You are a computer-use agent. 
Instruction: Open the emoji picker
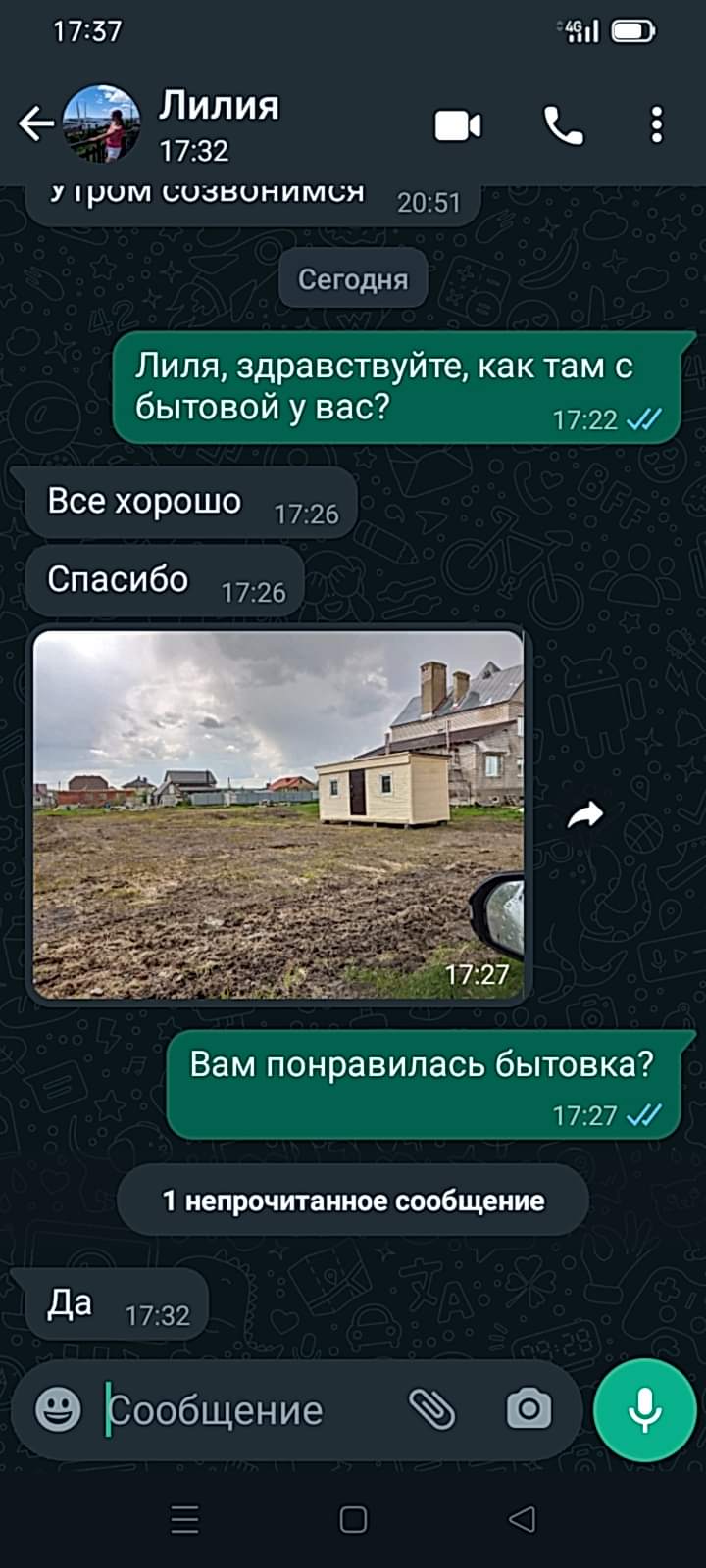[58, 1410]
